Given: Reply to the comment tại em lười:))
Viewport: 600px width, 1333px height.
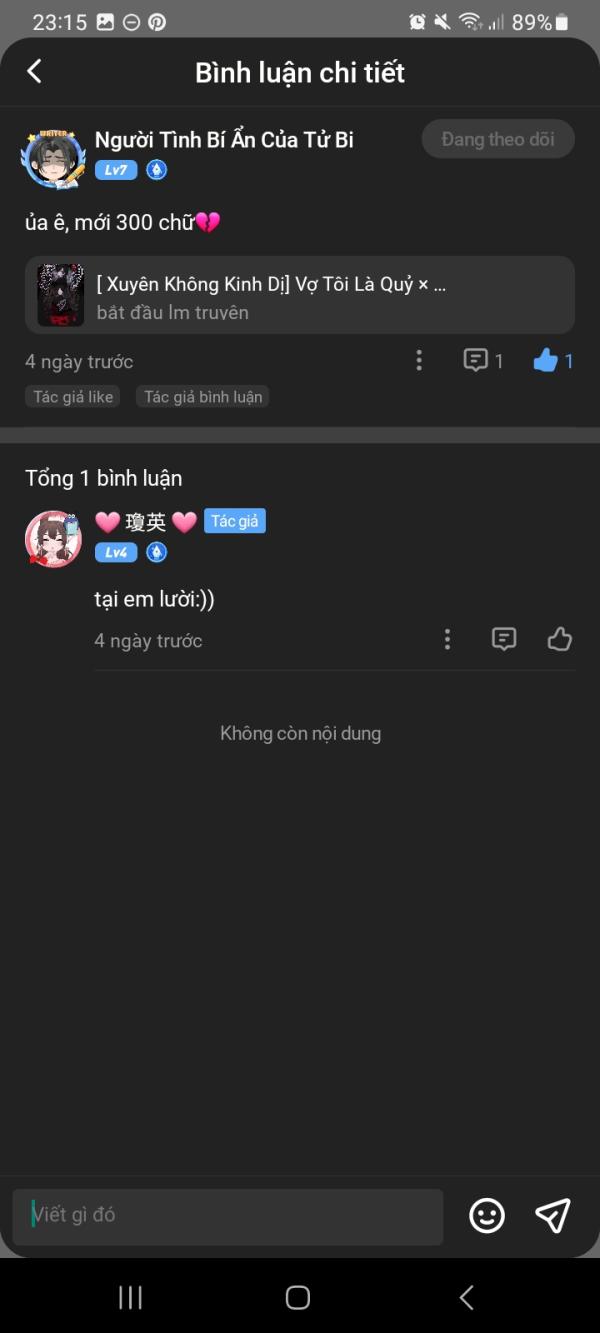Looking at the screenshot, I should [504, 639].
